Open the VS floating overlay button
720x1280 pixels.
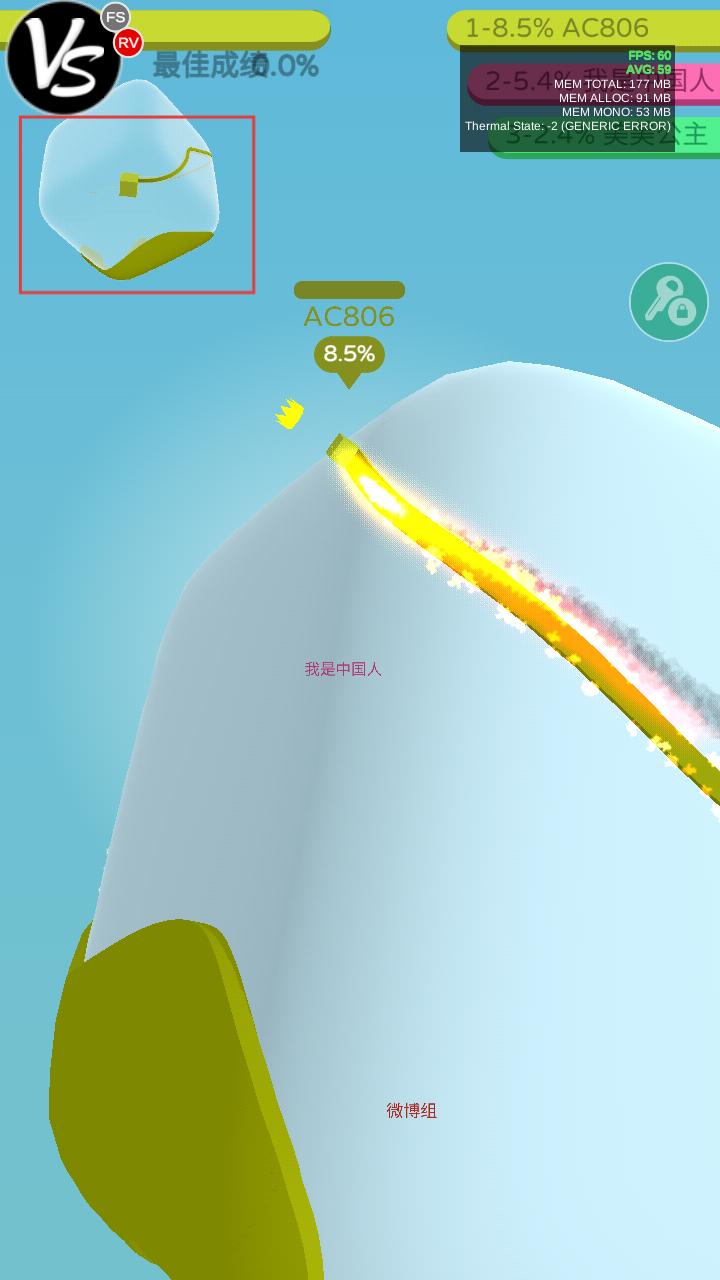tap(62, 59)
